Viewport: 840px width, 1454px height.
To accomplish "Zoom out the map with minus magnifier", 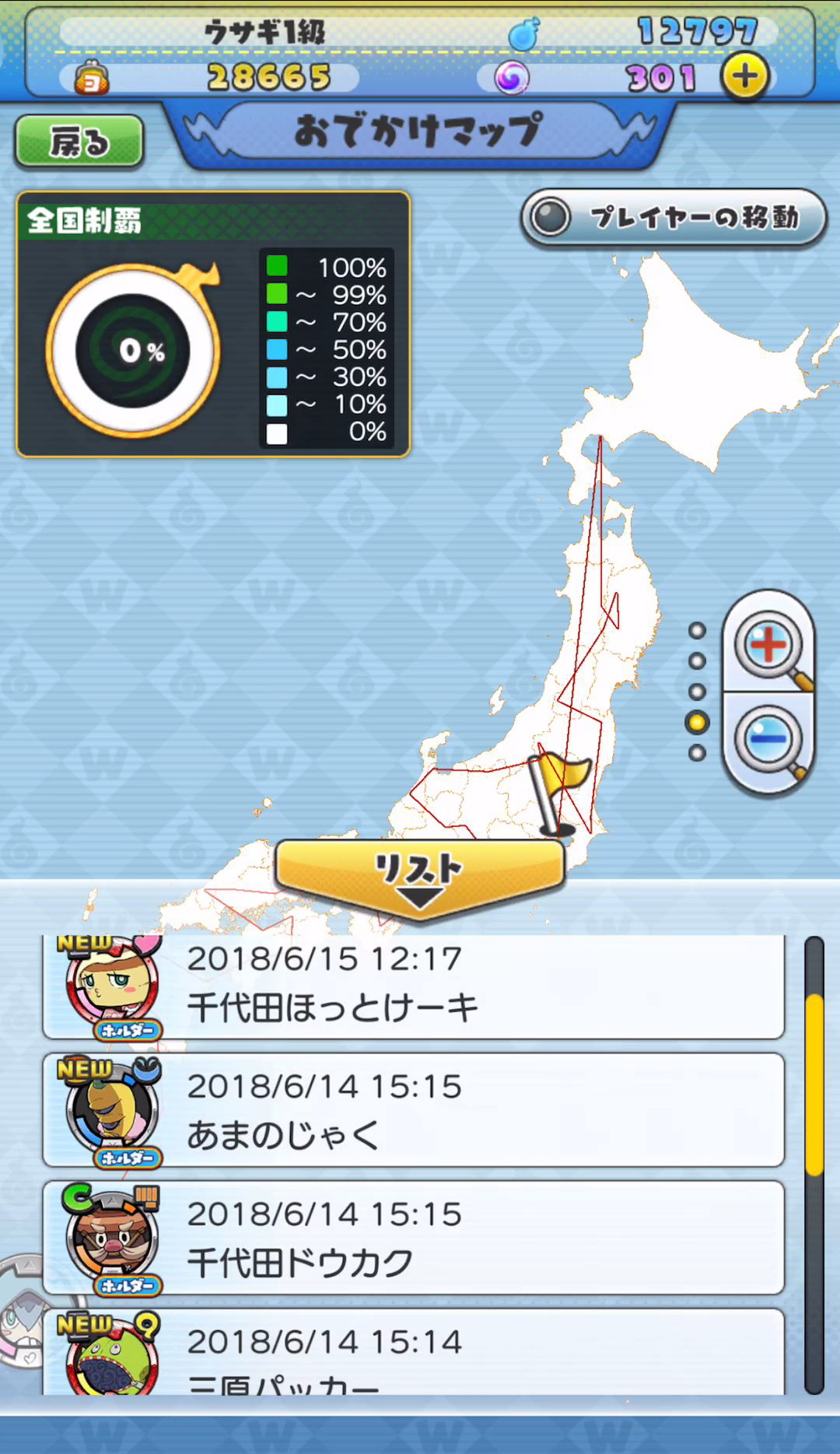I will 768,739.
